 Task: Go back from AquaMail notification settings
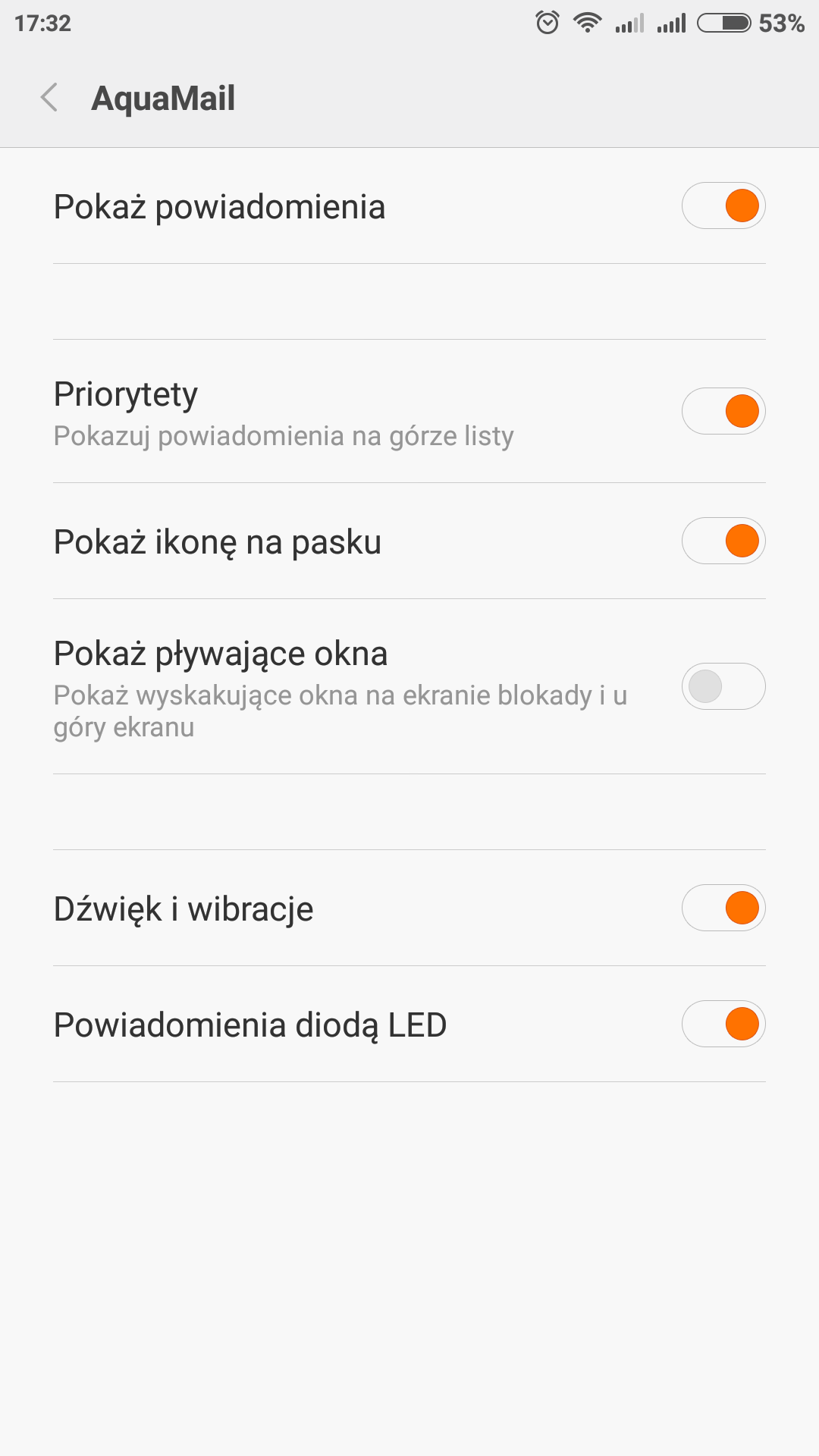point(50,98)
